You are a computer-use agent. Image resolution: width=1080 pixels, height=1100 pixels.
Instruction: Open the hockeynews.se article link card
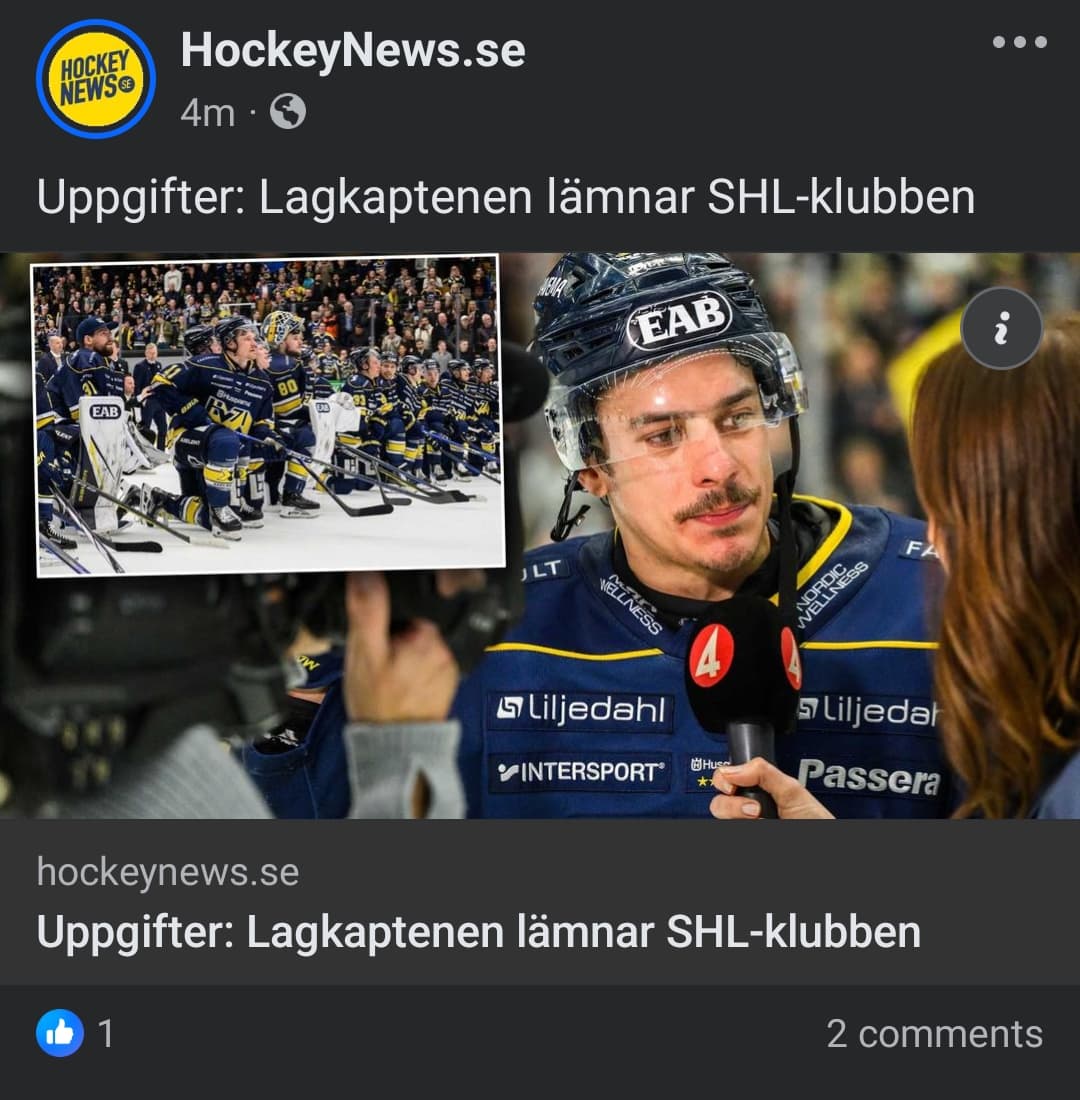(478, 903)
